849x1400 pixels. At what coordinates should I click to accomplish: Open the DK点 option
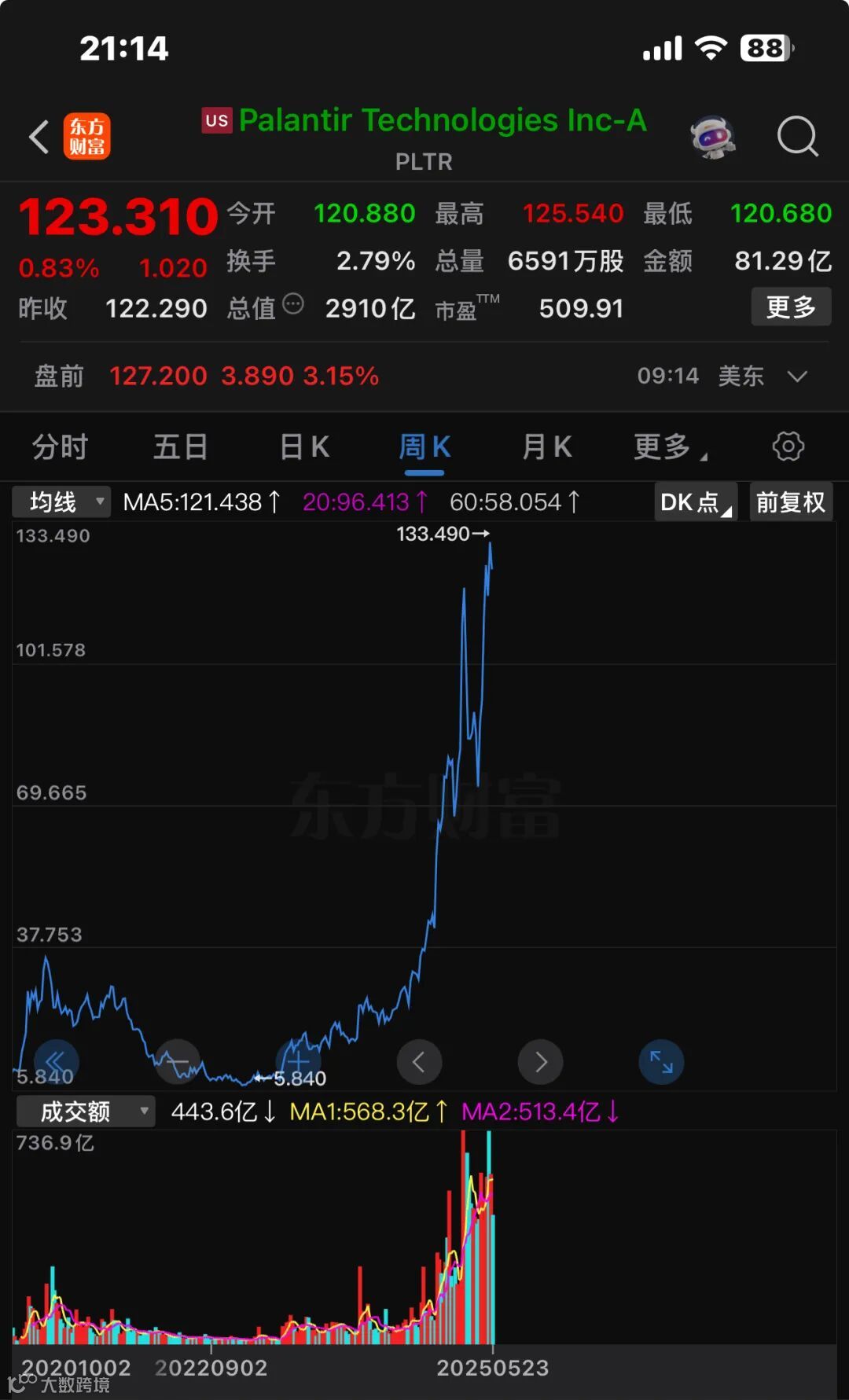tap(695, 502)
